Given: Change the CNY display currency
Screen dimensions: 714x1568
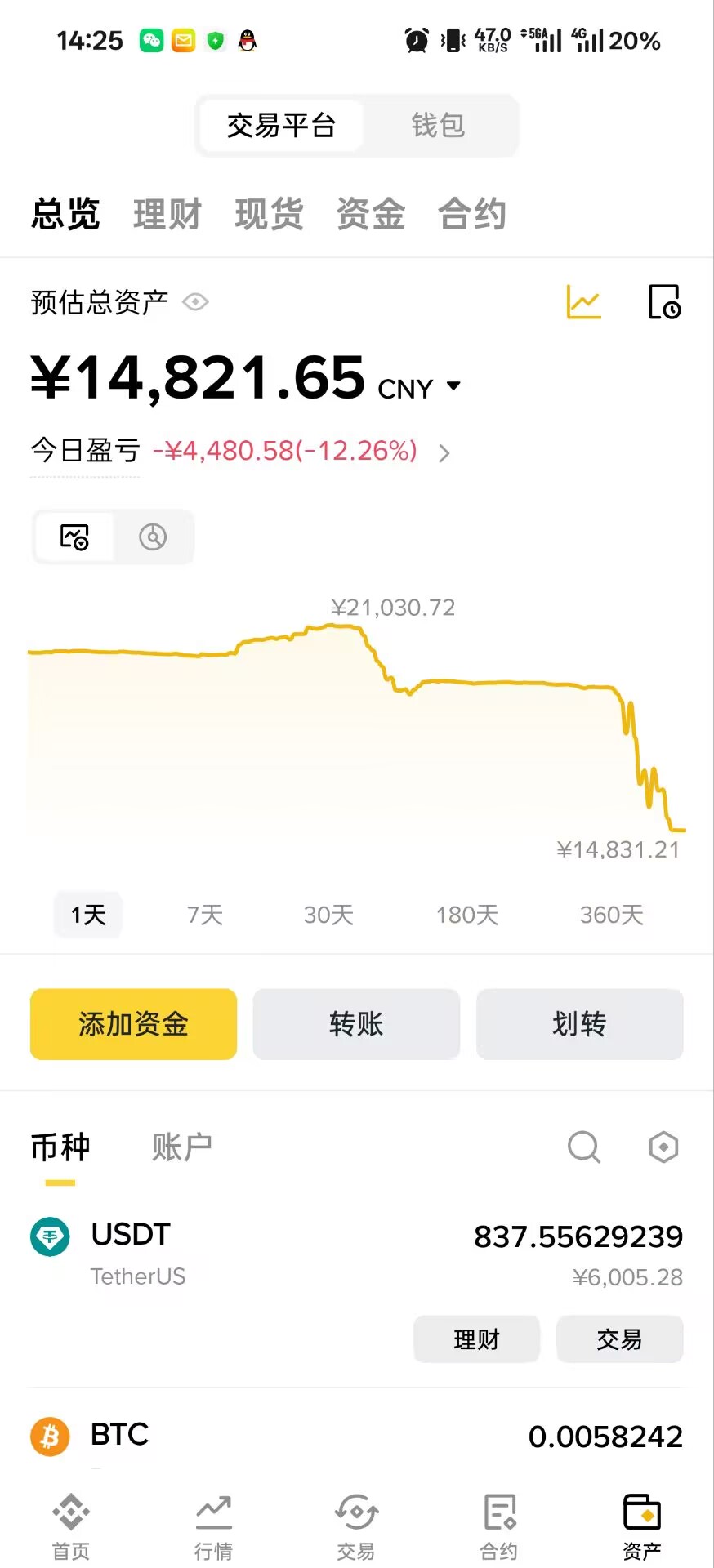Looking at the screenshot, I should click(419, 387).
